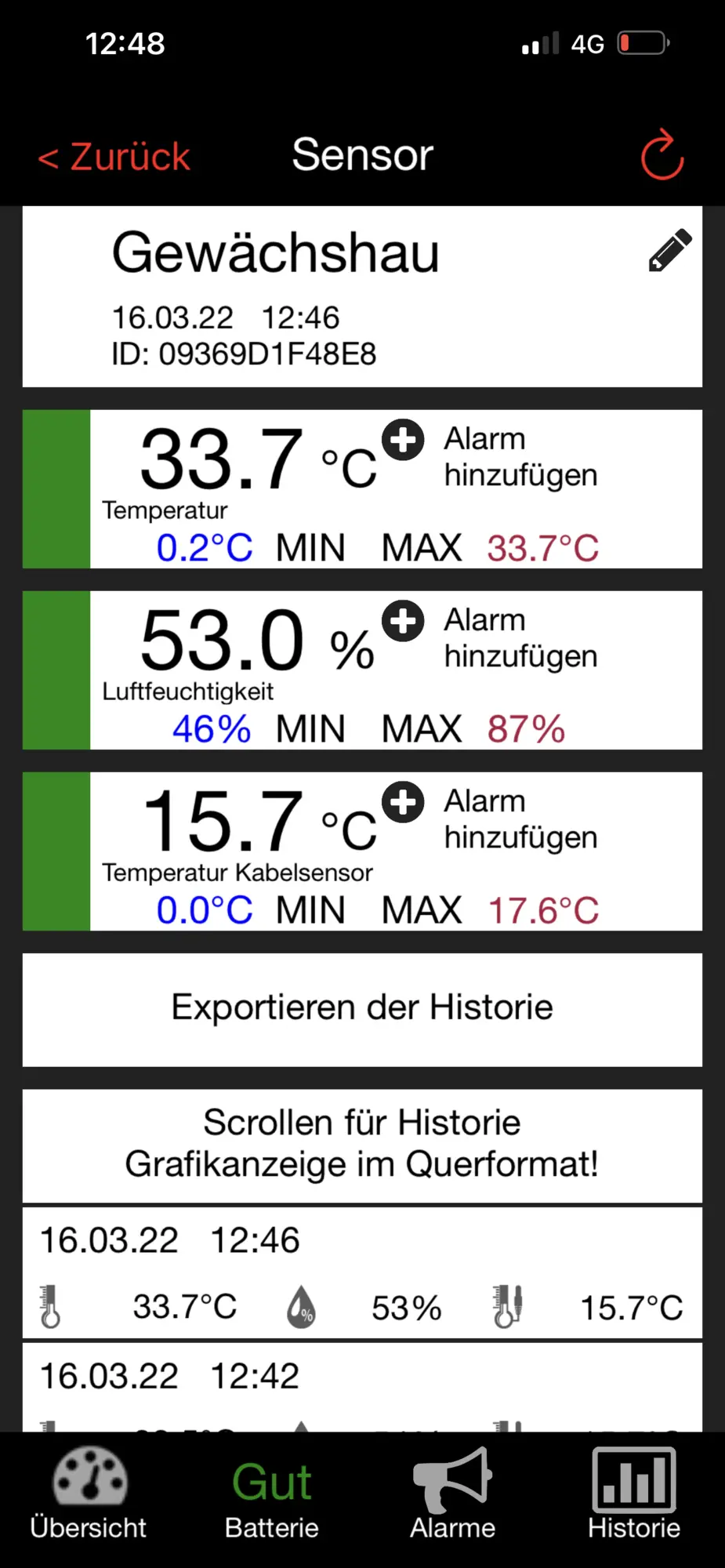The image size is (725, 1568).
Task: Open the Batterie tab
Action: pos(272,1496)
